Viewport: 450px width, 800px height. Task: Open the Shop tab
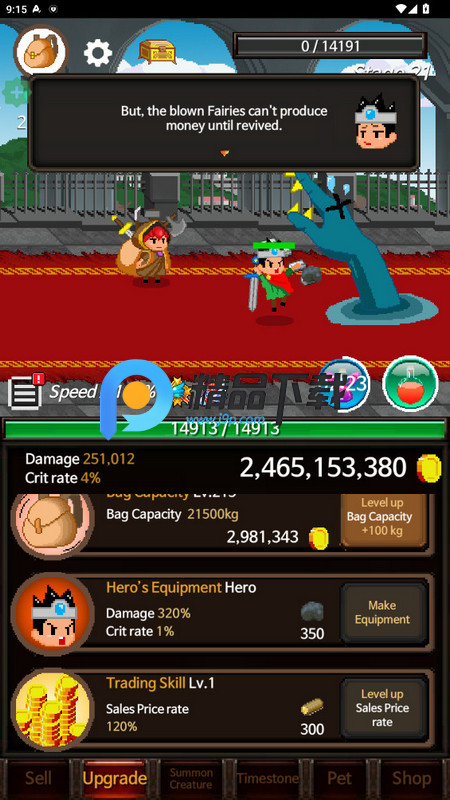click(411, 778)
